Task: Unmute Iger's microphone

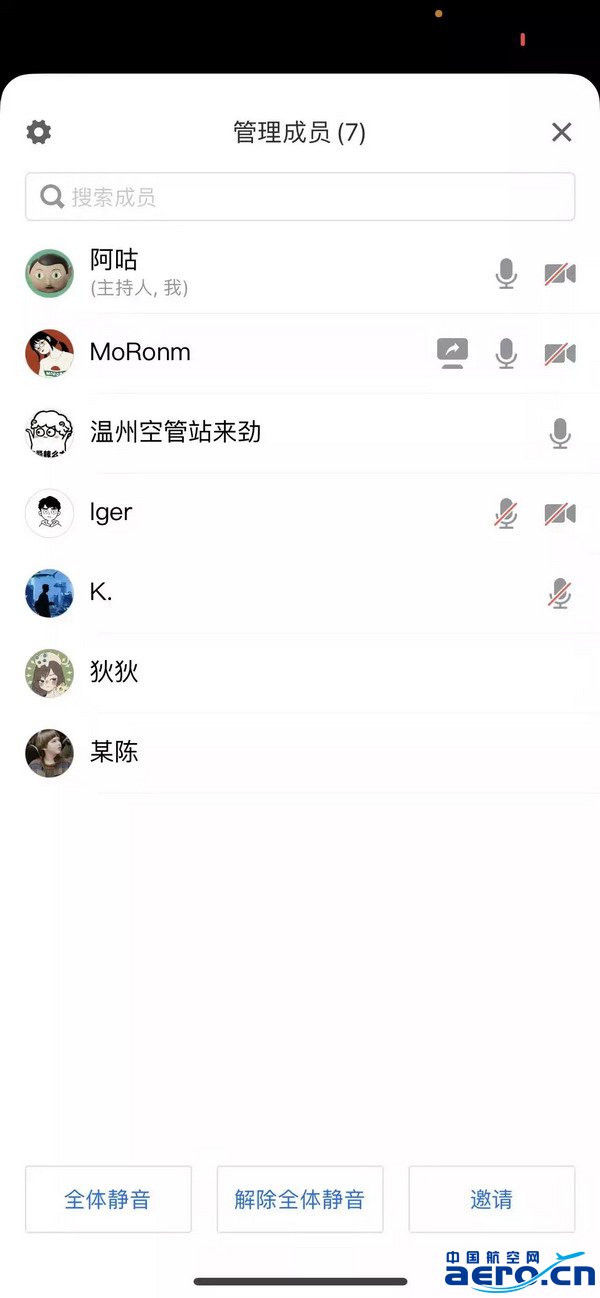Action: [x=507, y=513]
